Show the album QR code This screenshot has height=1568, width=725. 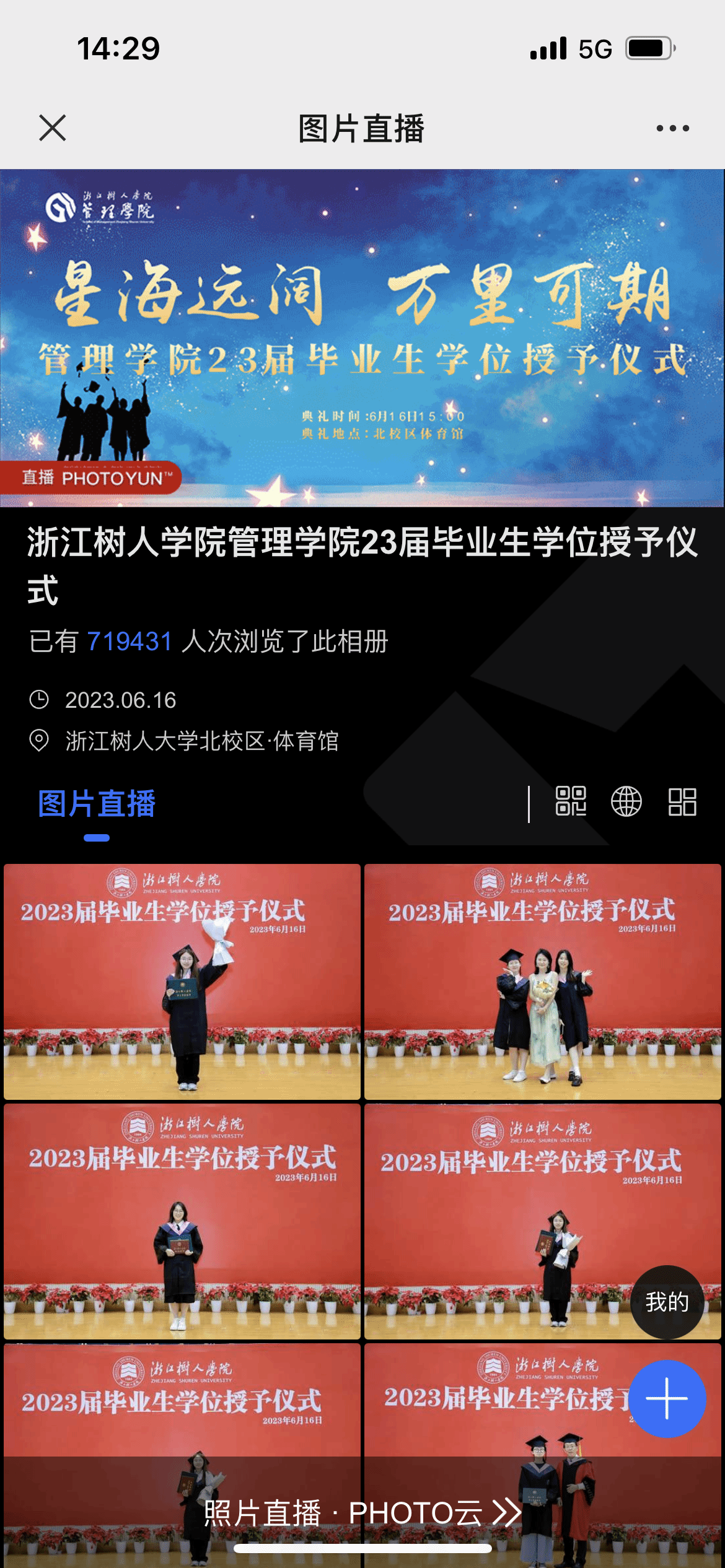[x=571, y=802]
